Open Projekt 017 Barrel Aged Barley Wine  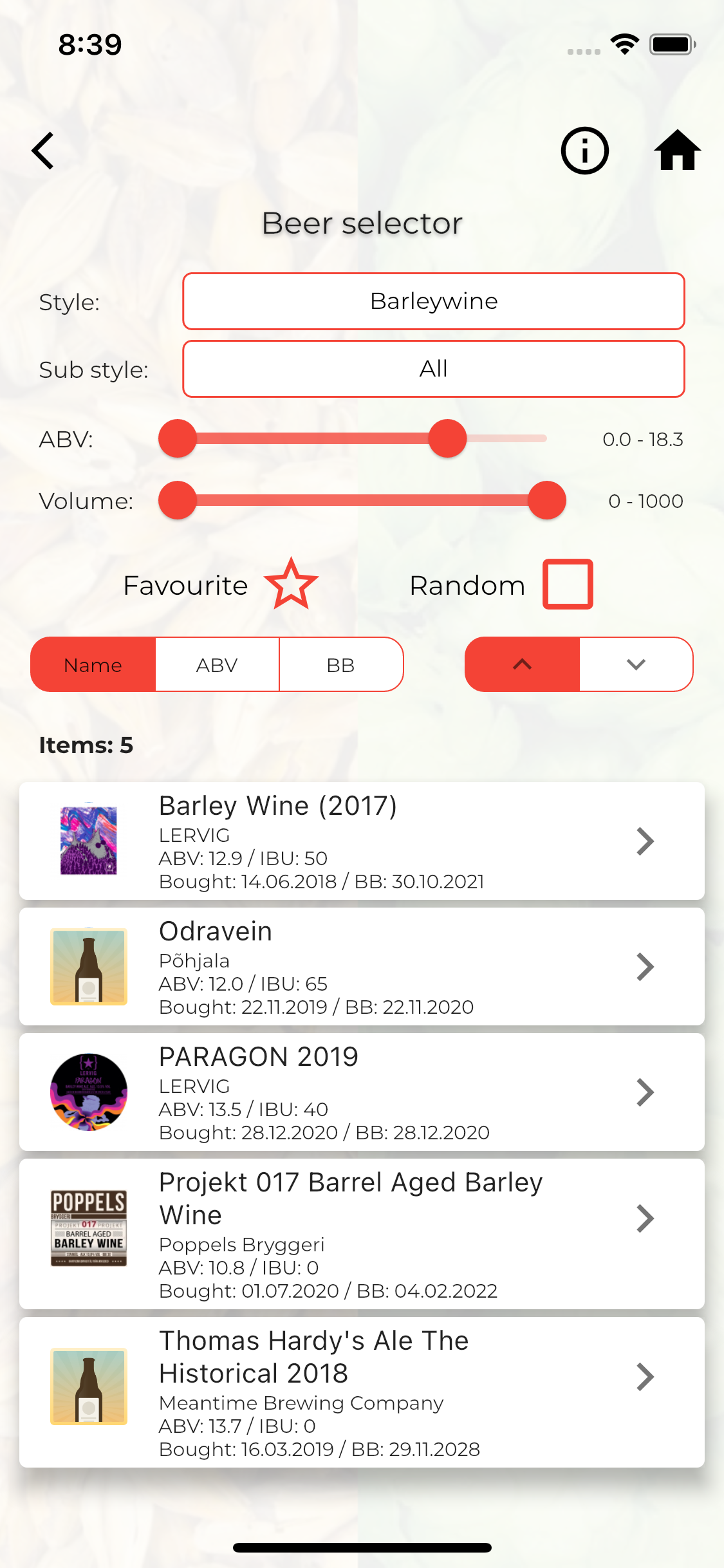(362, 1233)
